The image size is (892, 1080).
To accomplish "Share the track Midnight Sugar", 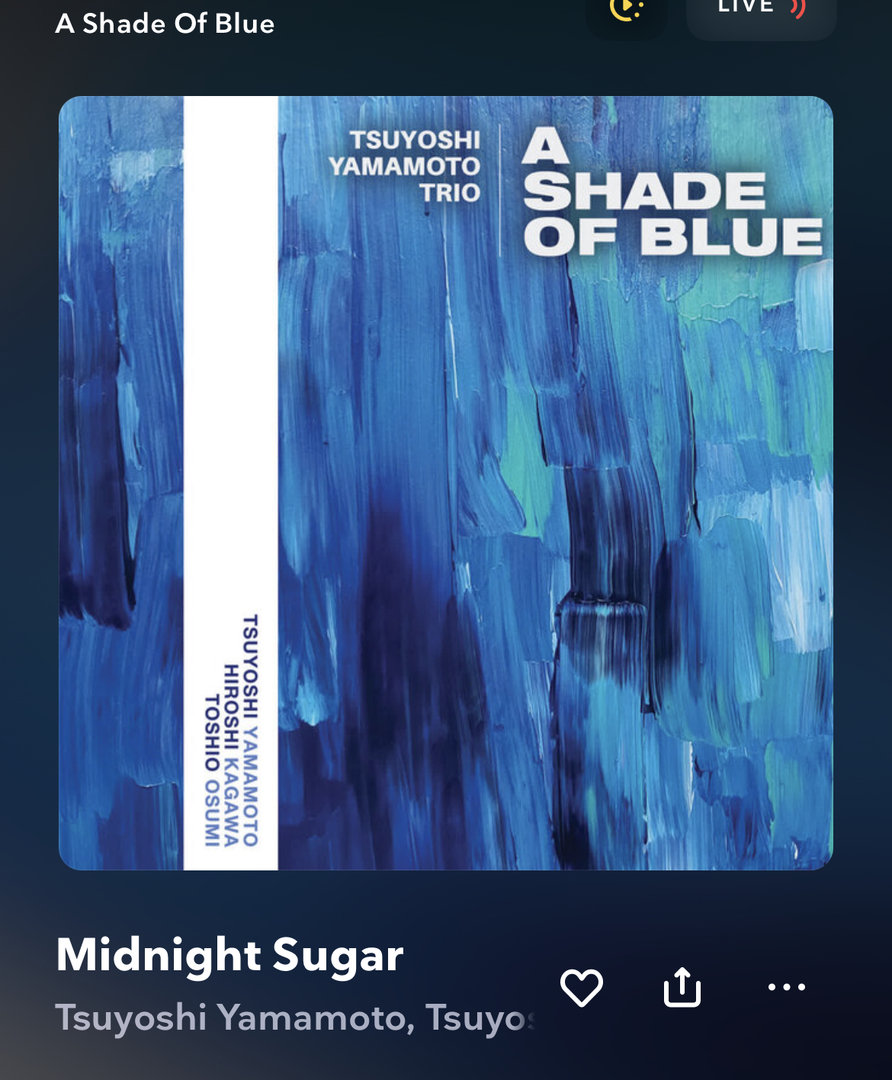I will coord(683,988).
